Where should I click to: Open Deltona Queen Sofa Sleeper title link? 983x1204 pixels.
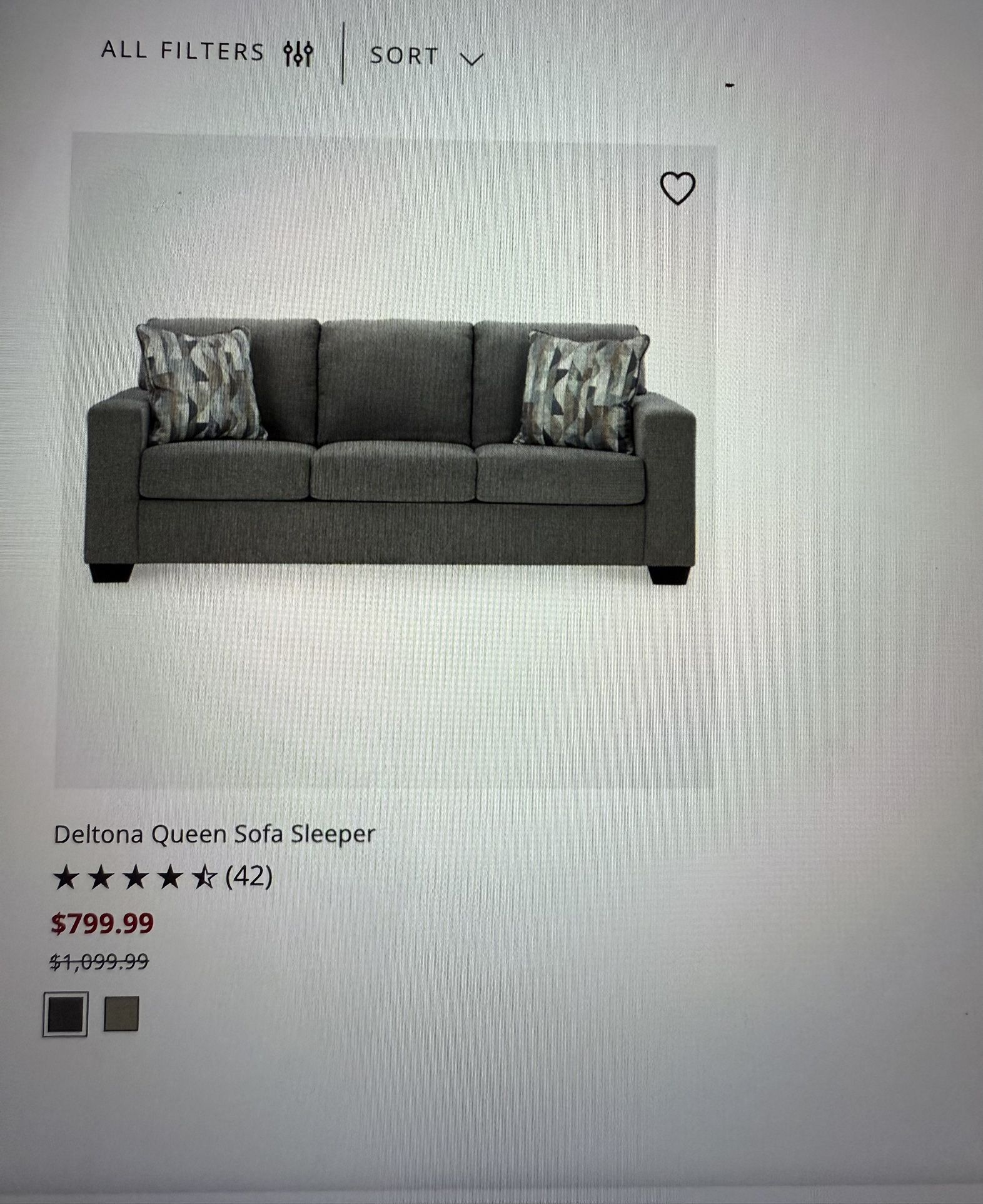(x=214, y=835)
